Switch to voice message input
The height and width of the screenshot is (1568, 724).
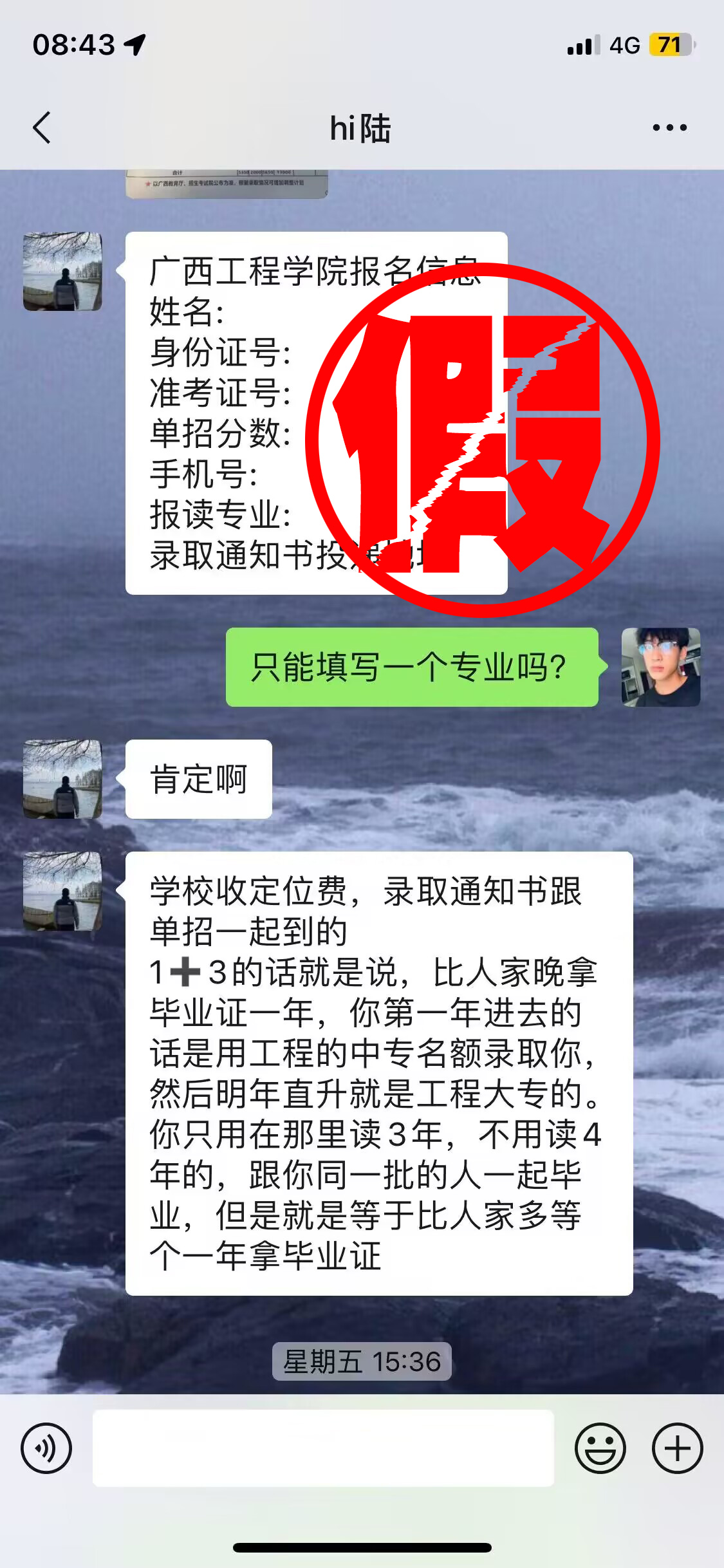pyautogui.click(x=46, y=1448)
